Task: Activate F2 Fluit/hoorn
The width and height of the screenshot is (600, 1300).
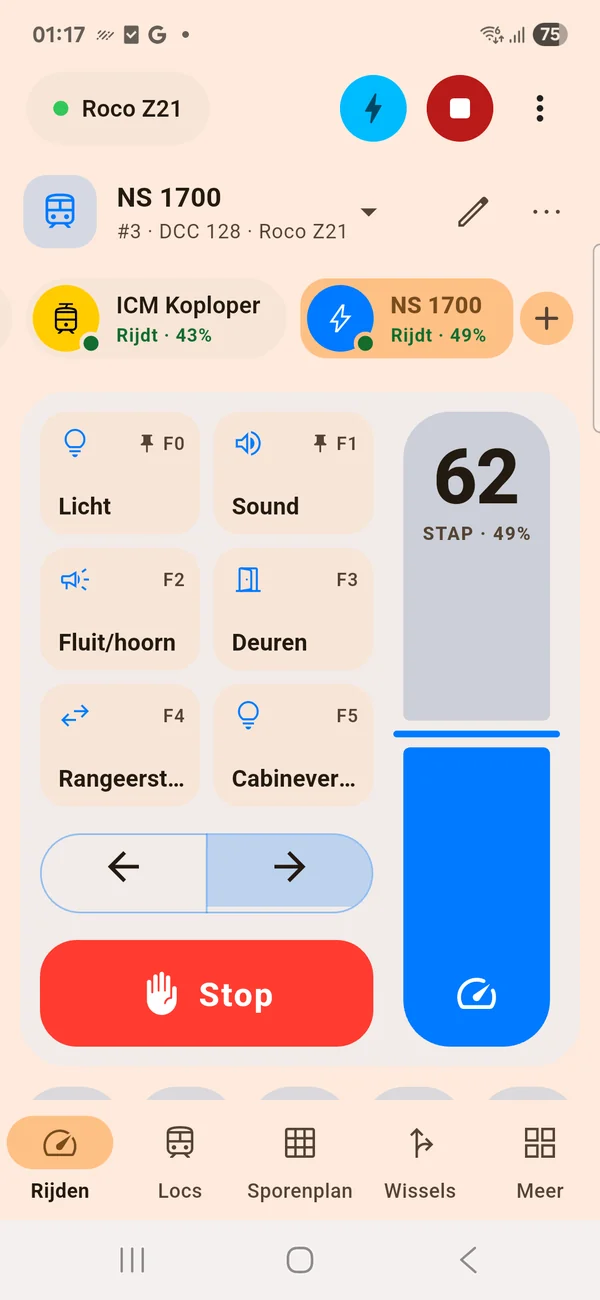Action: click(120, 610)
